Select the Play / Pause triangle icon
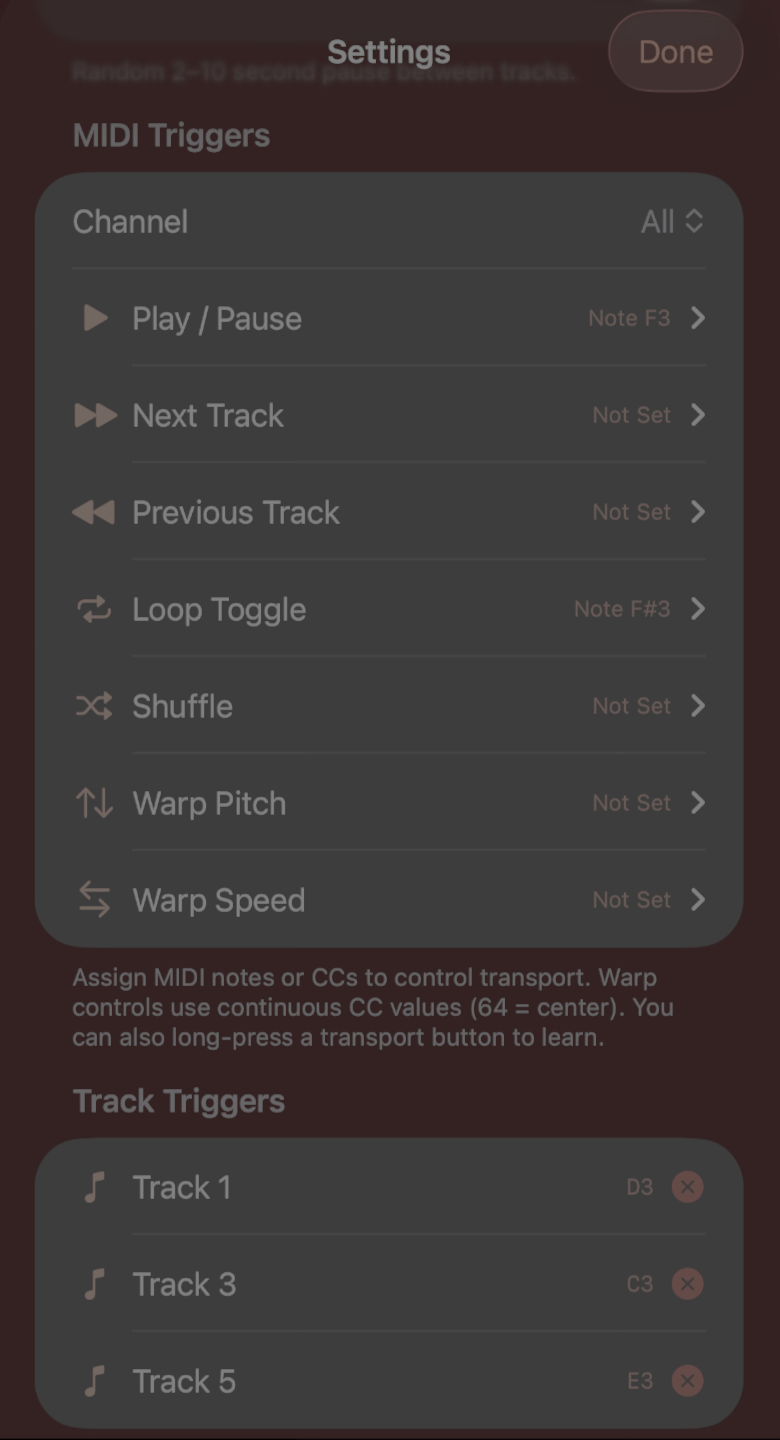The width and height of the screenshot is (780, 1440). (94, 318)
